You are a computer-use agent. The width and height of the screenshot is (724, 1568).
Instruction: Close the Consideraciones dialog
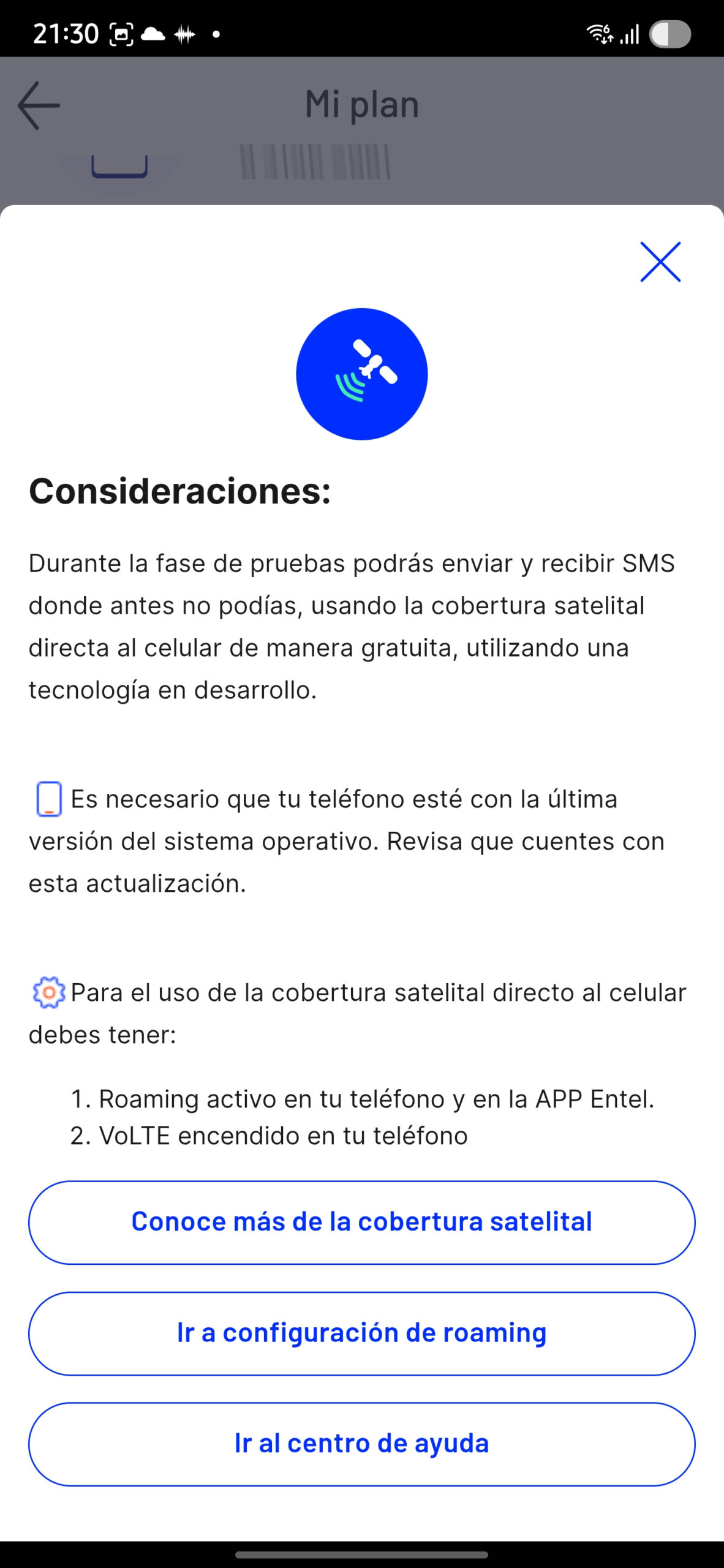pos(660,262)
